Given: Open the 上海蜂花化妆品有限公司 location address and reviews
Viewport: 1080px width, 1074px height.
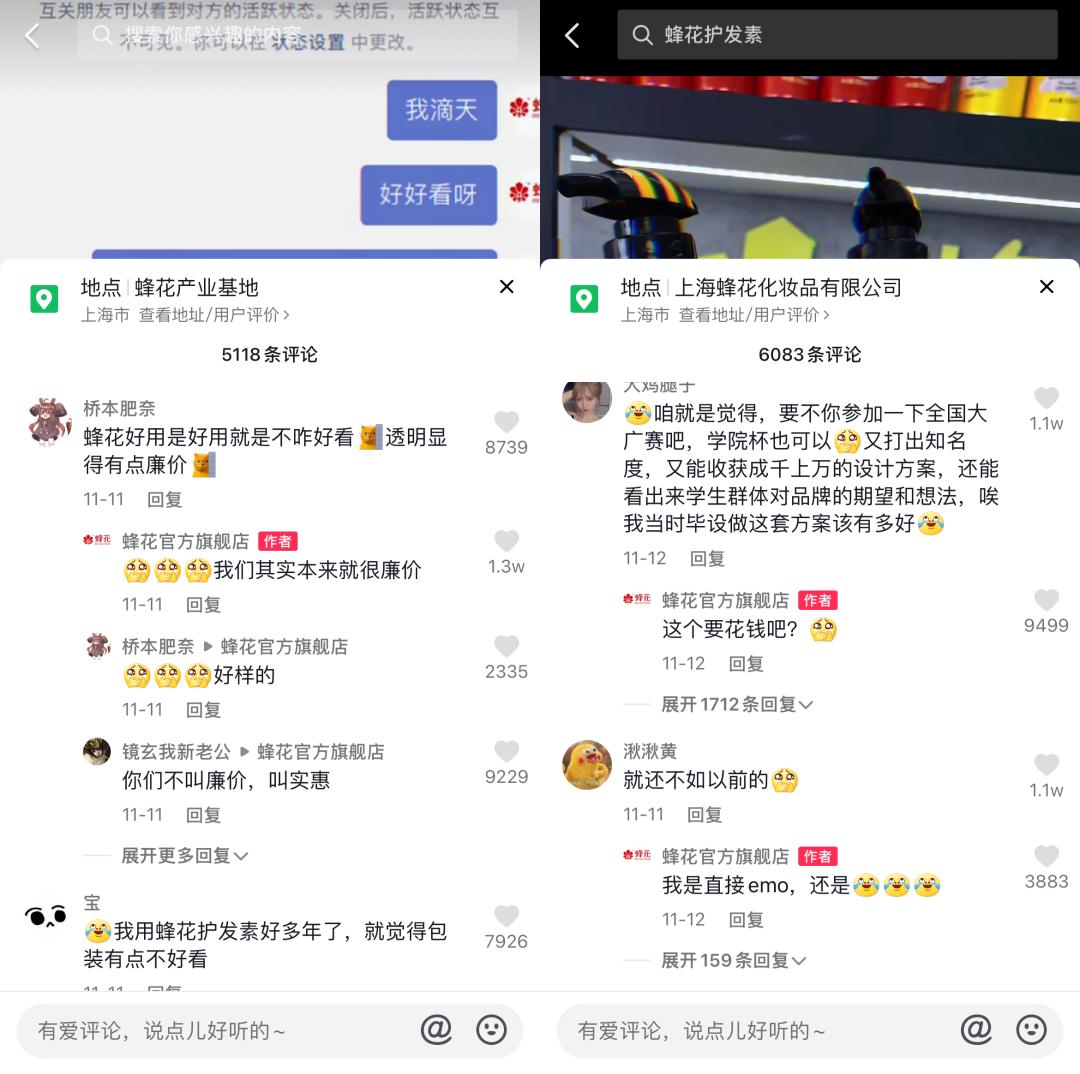Looking at the screenshot, I should 754,315.
